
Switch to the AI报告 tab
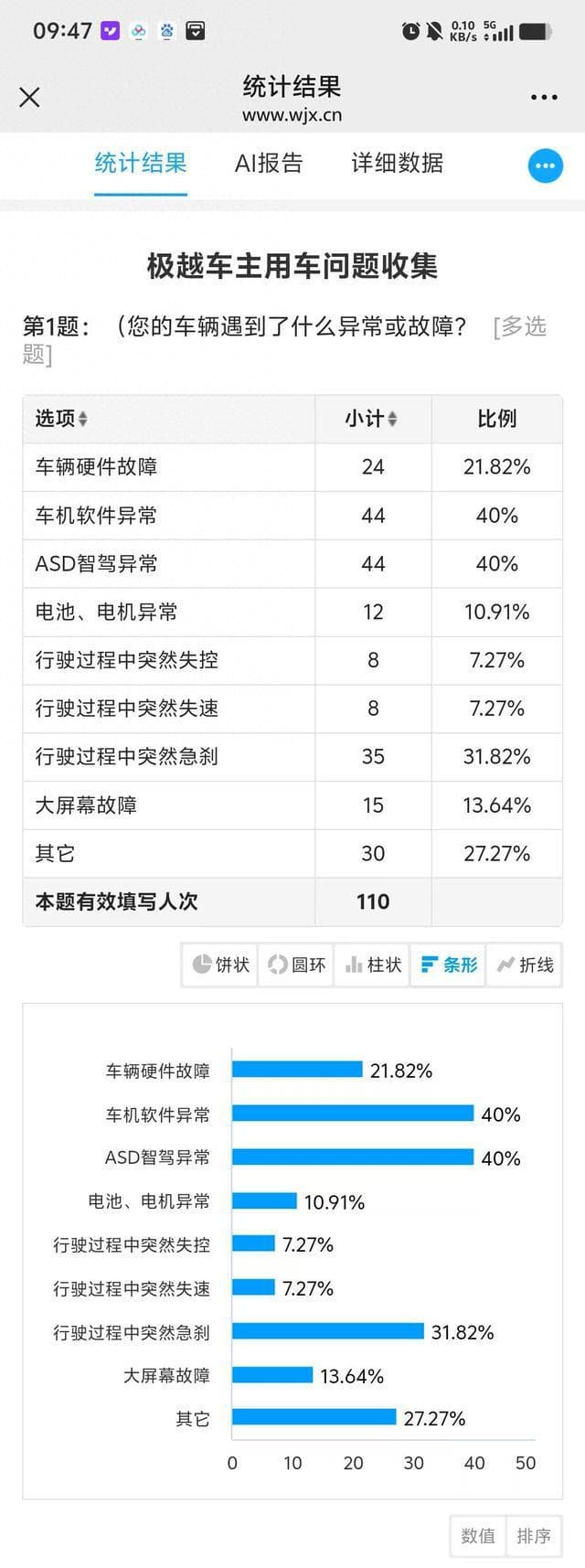click(268, 164)
